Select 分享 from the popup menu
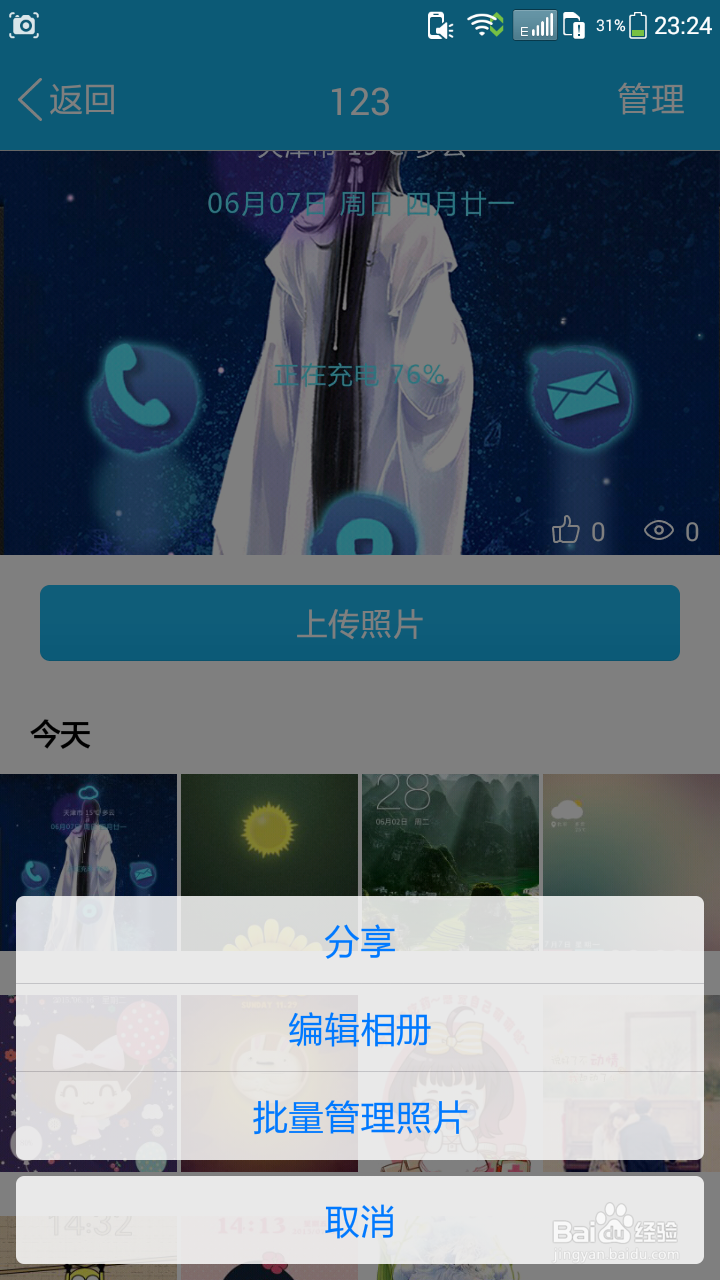This screenshot has width=720, height=1280. (x=360, y=940)
